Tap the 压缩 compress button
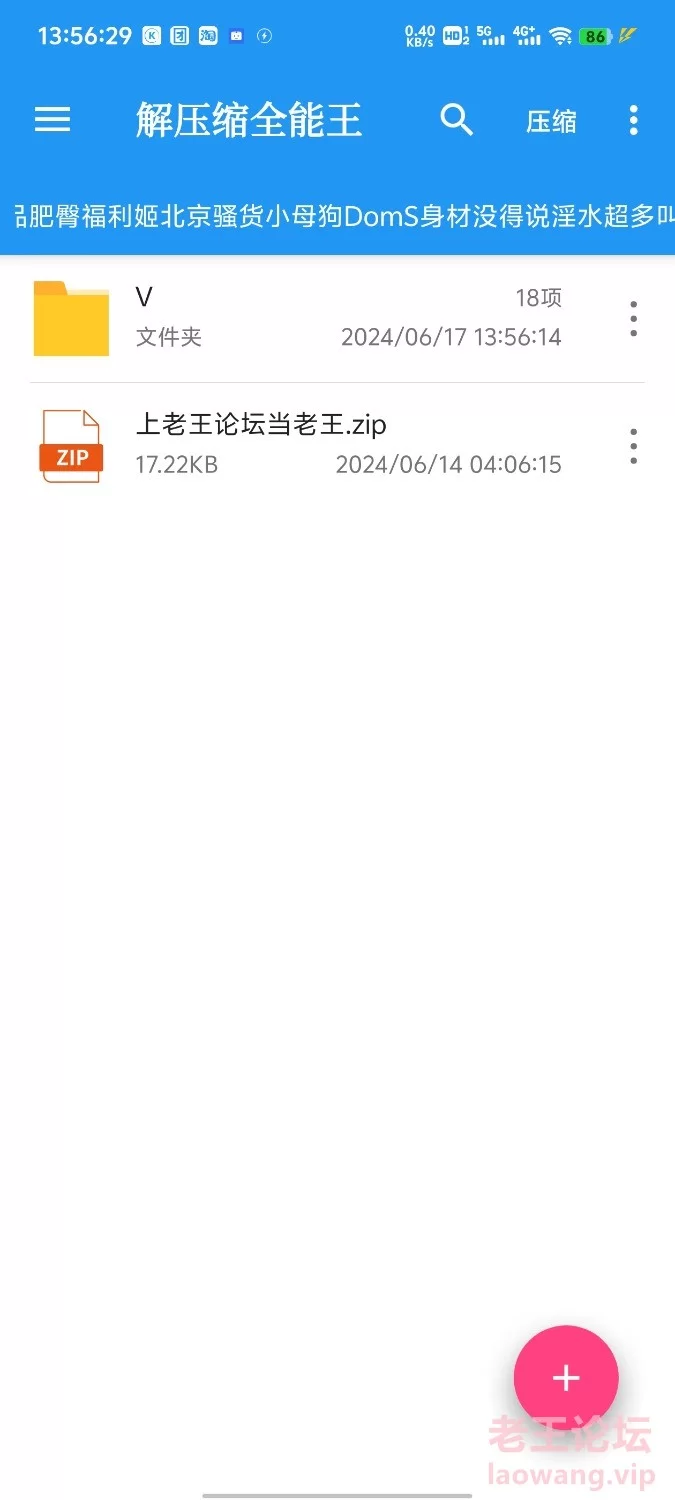 click(551, 122)
